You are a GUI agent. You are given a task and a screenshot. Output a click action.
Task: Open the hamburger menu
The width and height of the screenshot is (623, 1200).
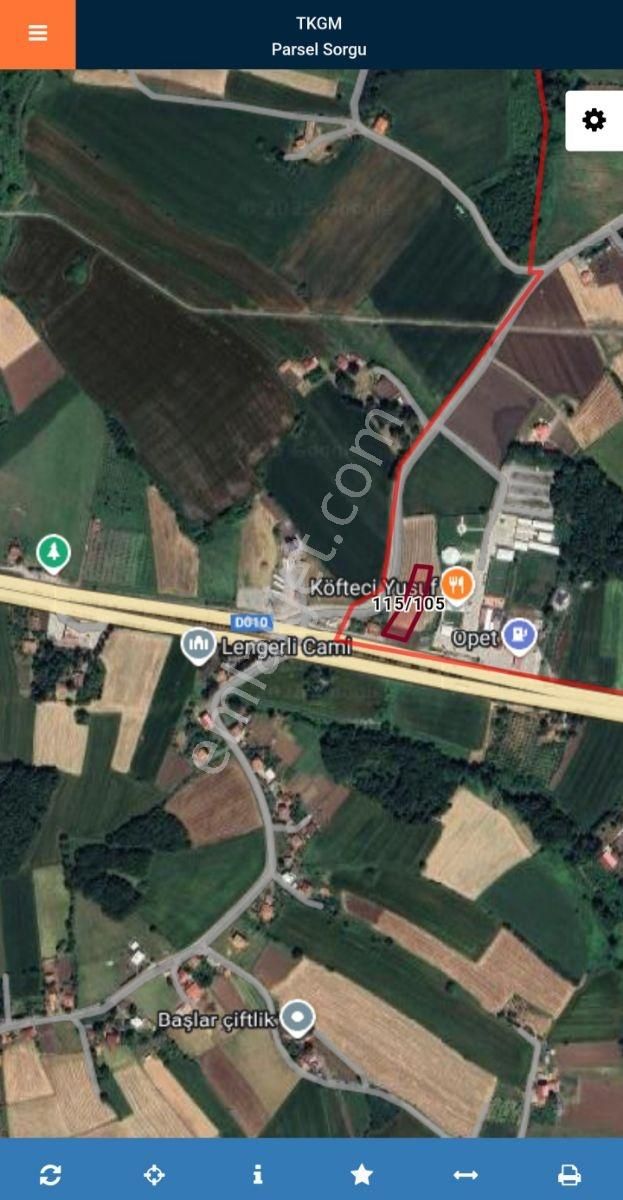pos(37,33)
